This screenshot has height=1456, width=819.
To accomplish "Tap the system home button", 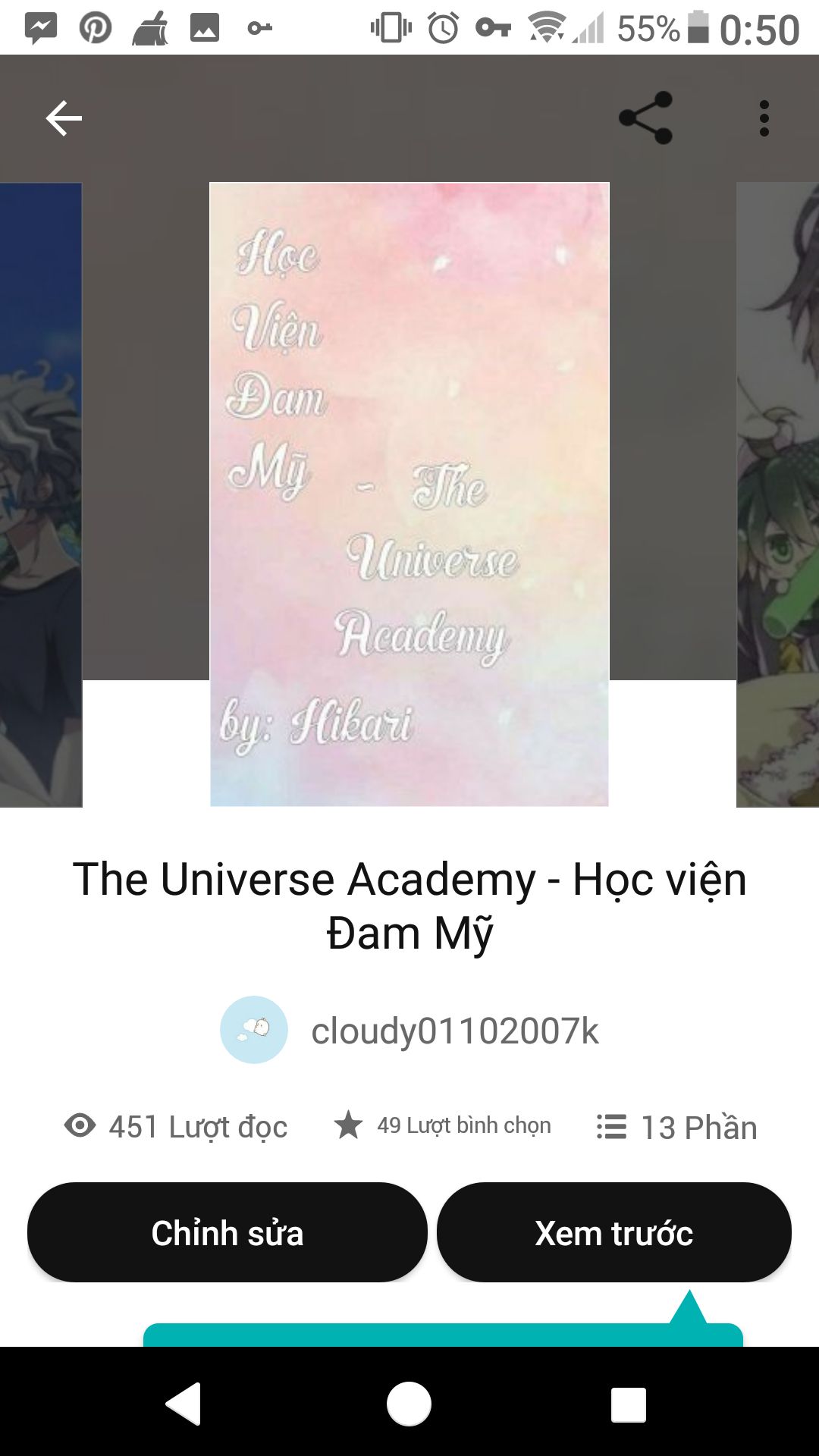I will coord(409,1404).
